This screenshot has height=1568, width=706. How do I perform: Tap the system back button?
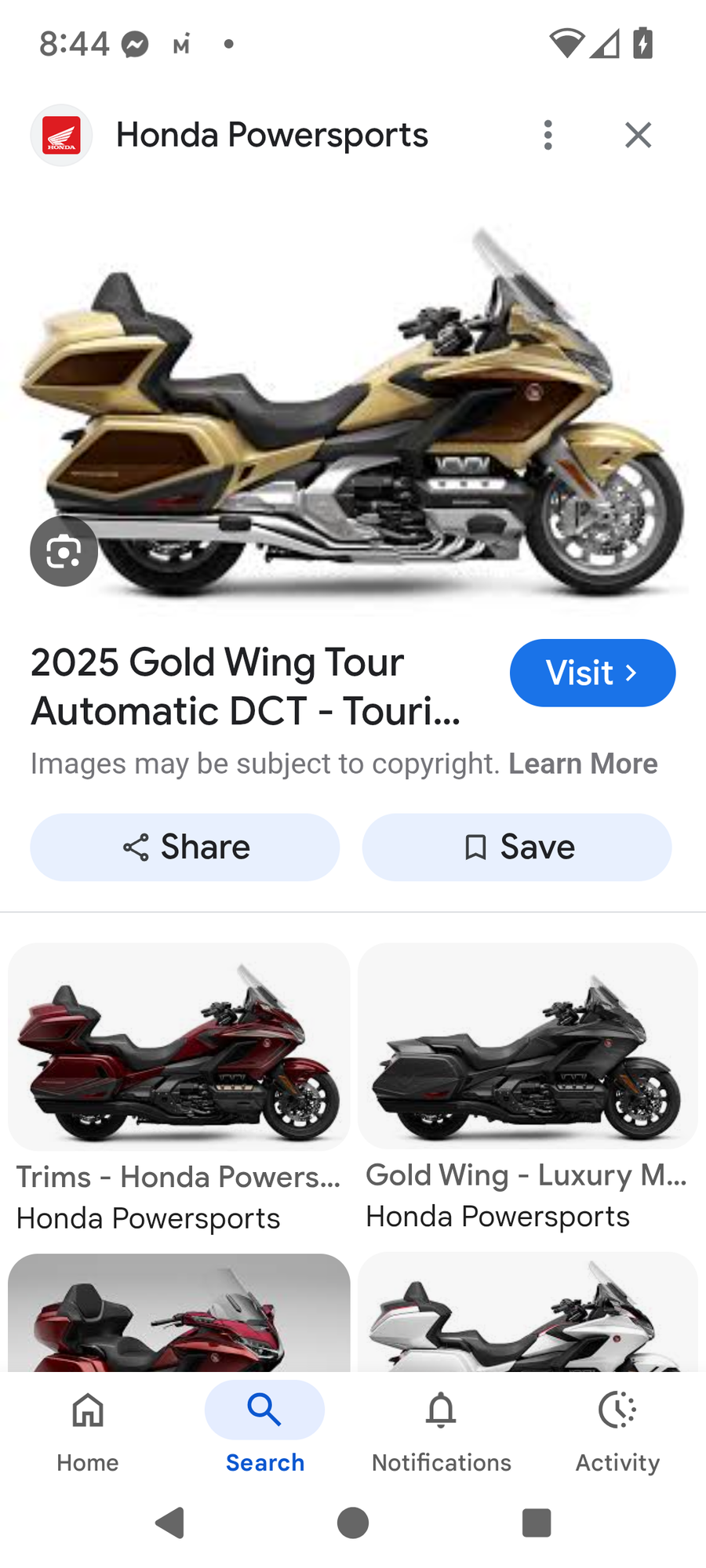point(170,1523)
